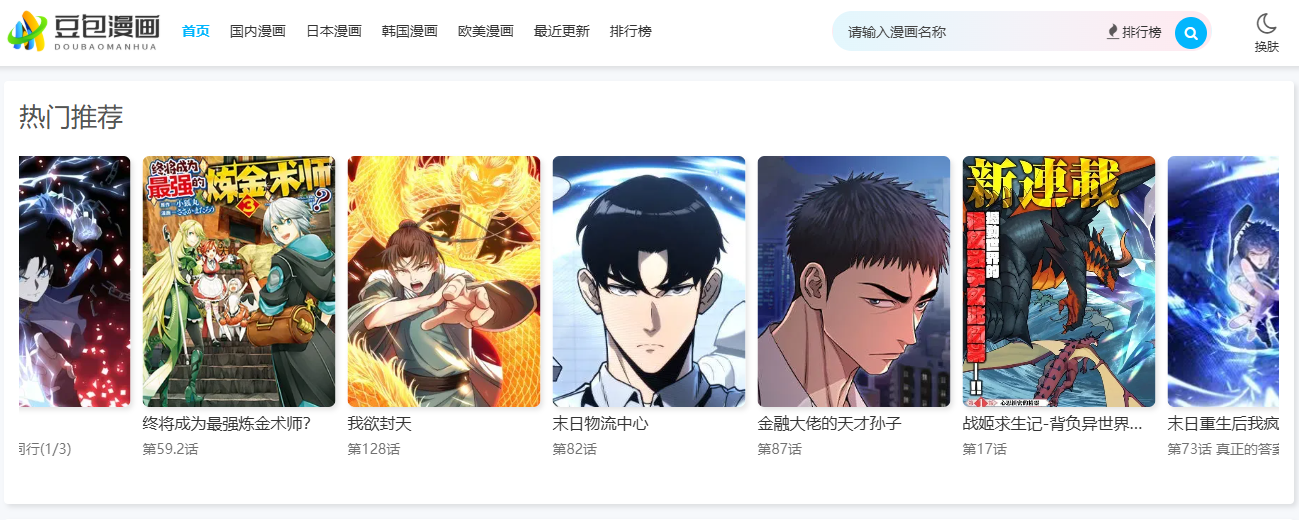This screenshot has width=1299, height=520.
Task: Open 排行榜 in the top navigation
Action: pos(630,31)
